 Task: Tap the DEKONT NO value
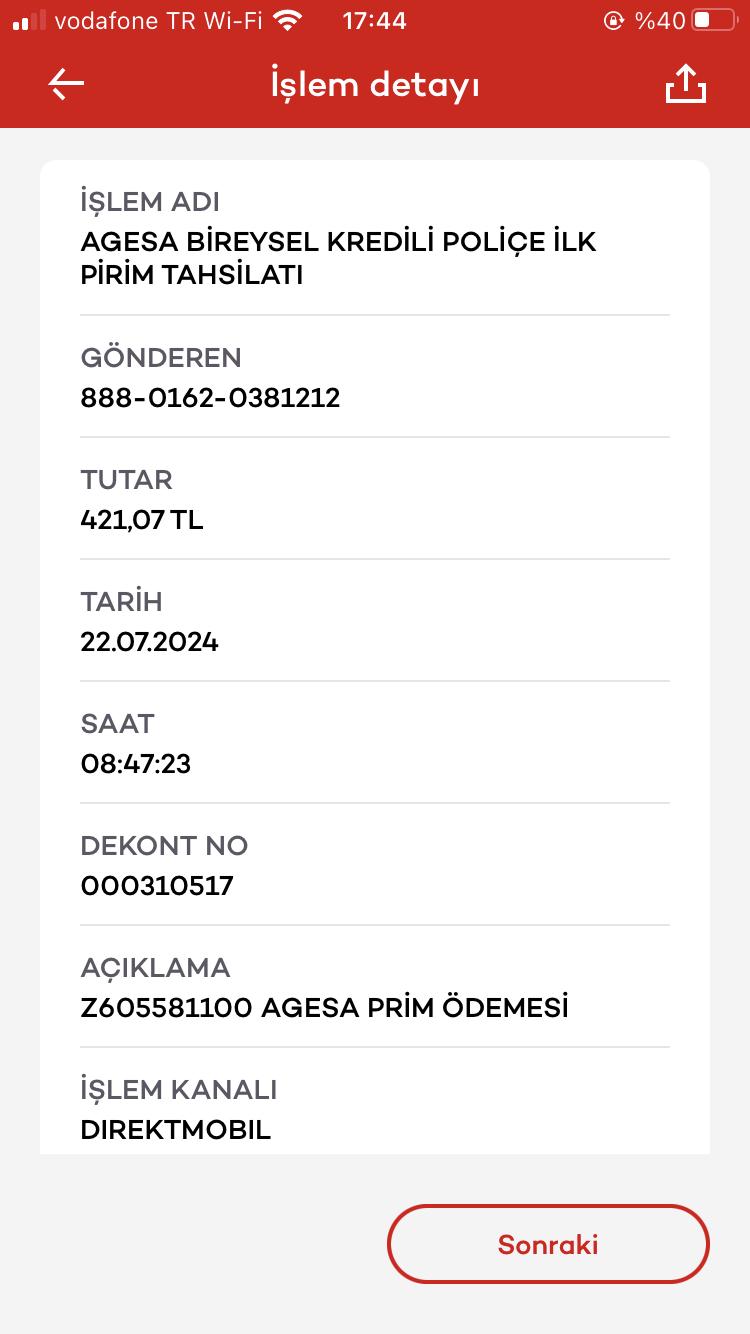(158, 886)
